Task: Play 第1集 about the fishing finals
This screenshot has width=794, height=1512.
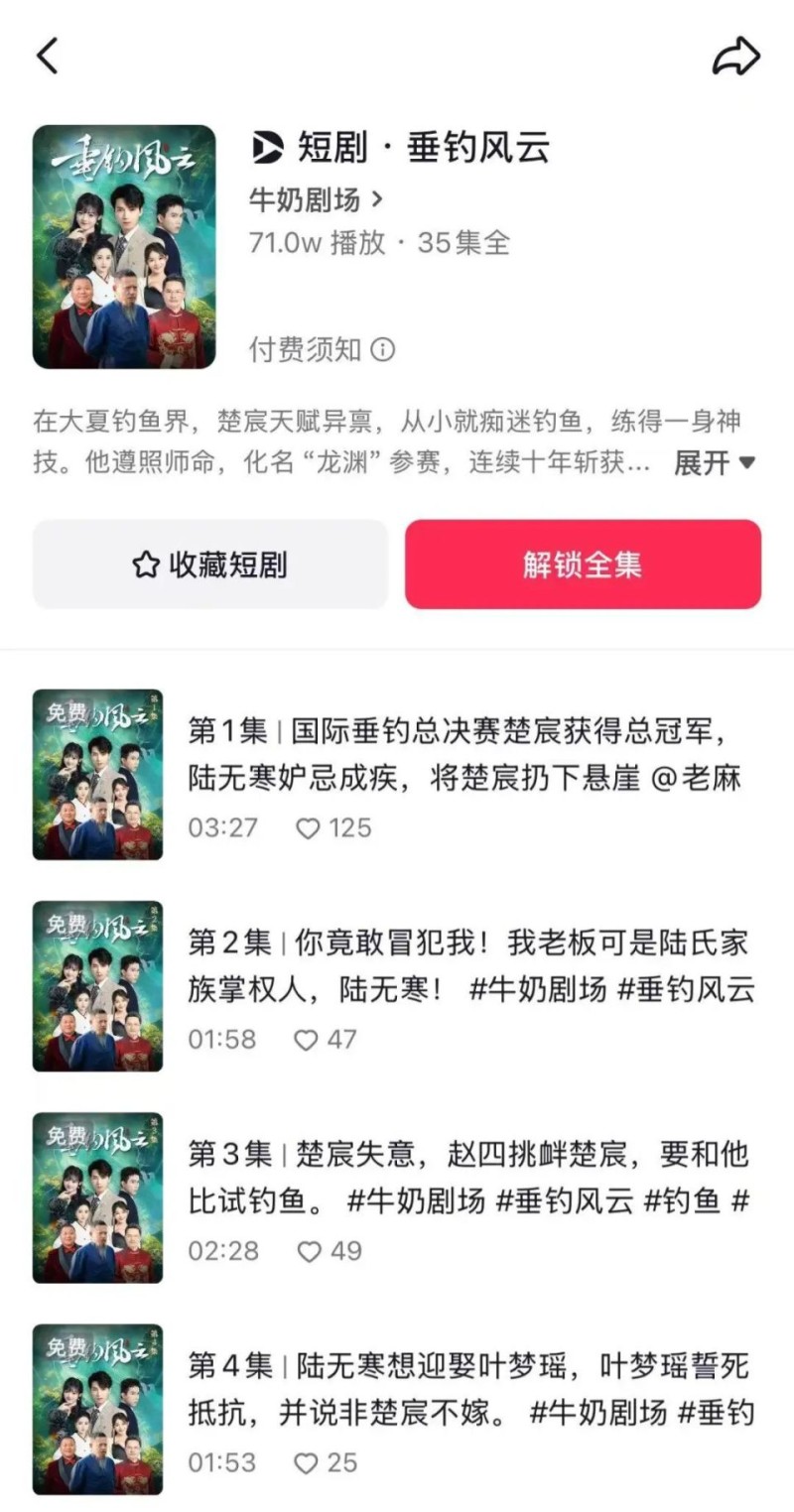Action: 464,756
